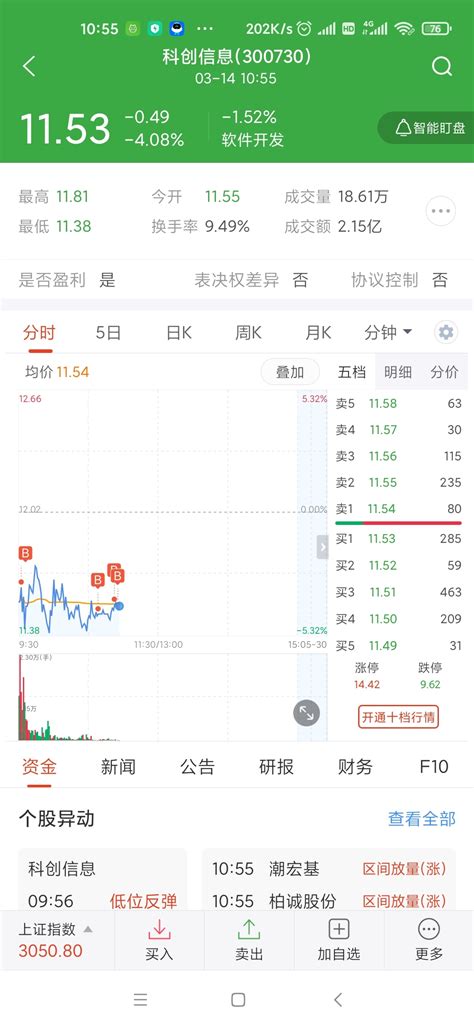Switch to the 日K chart tab
This screenshot has height=1027, width=474.
[179, 333]
